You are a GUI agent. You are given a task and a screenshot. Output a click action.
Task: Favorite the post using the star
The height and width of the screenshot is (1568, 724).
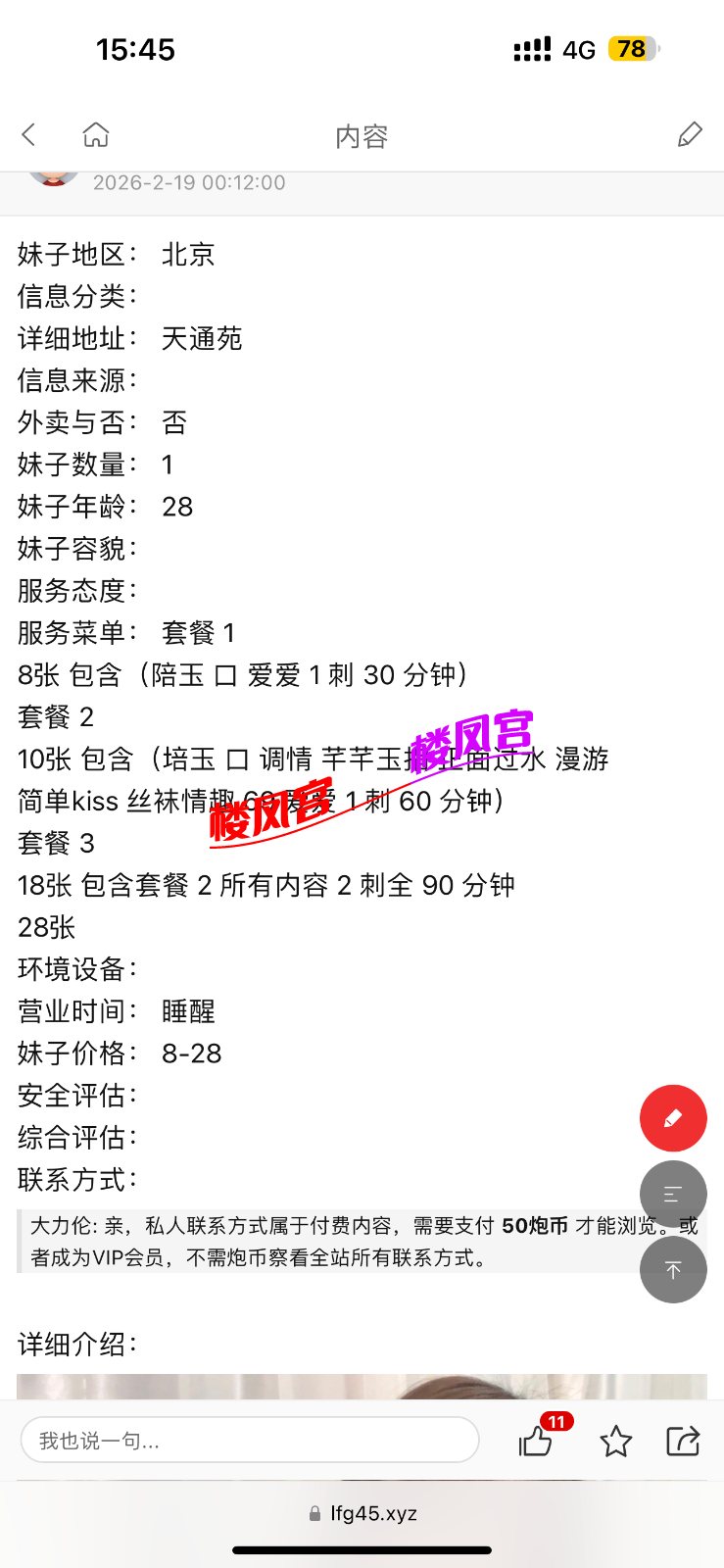tap(615, 1441)
